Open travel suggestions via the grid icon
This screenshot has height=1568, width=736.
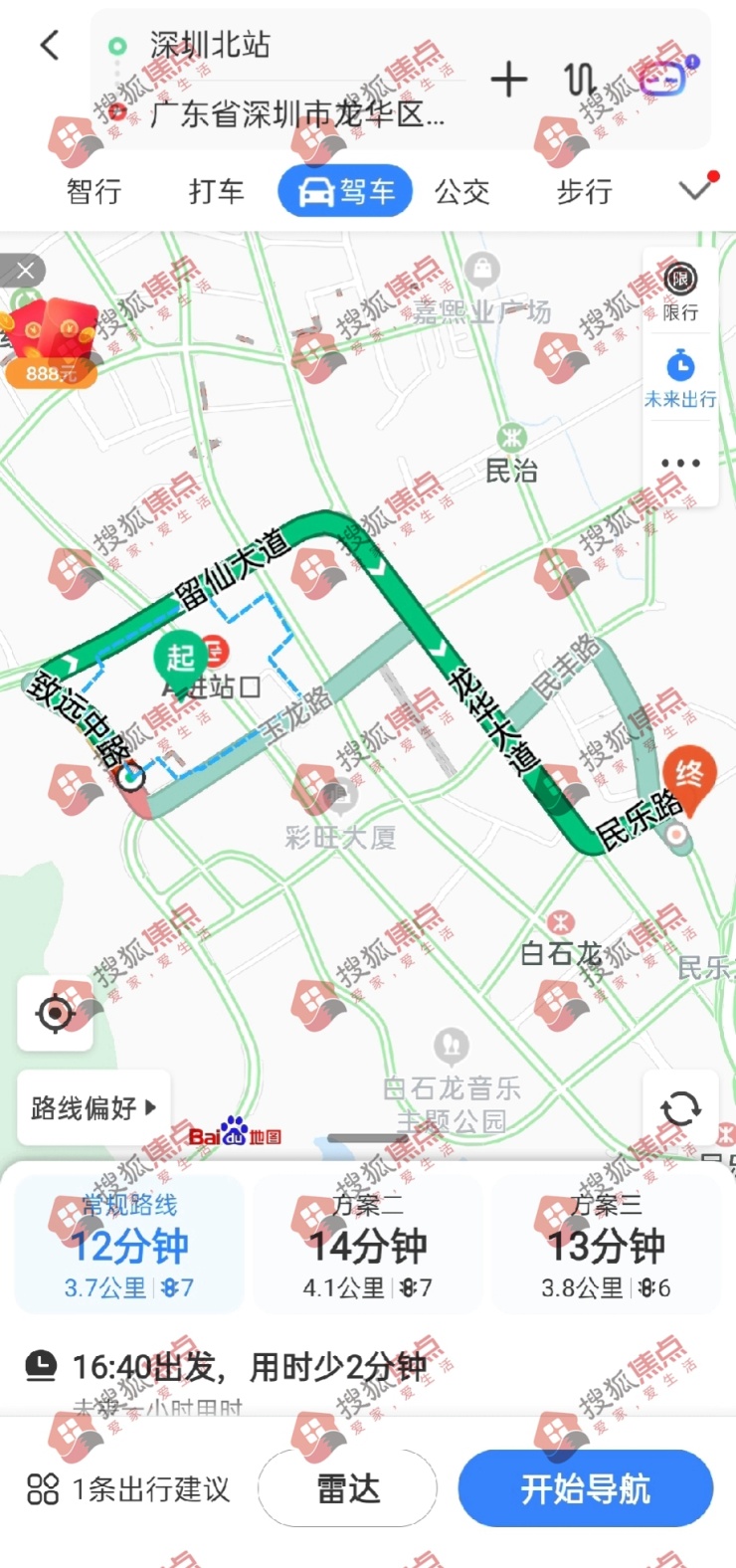pos(41,1487)
